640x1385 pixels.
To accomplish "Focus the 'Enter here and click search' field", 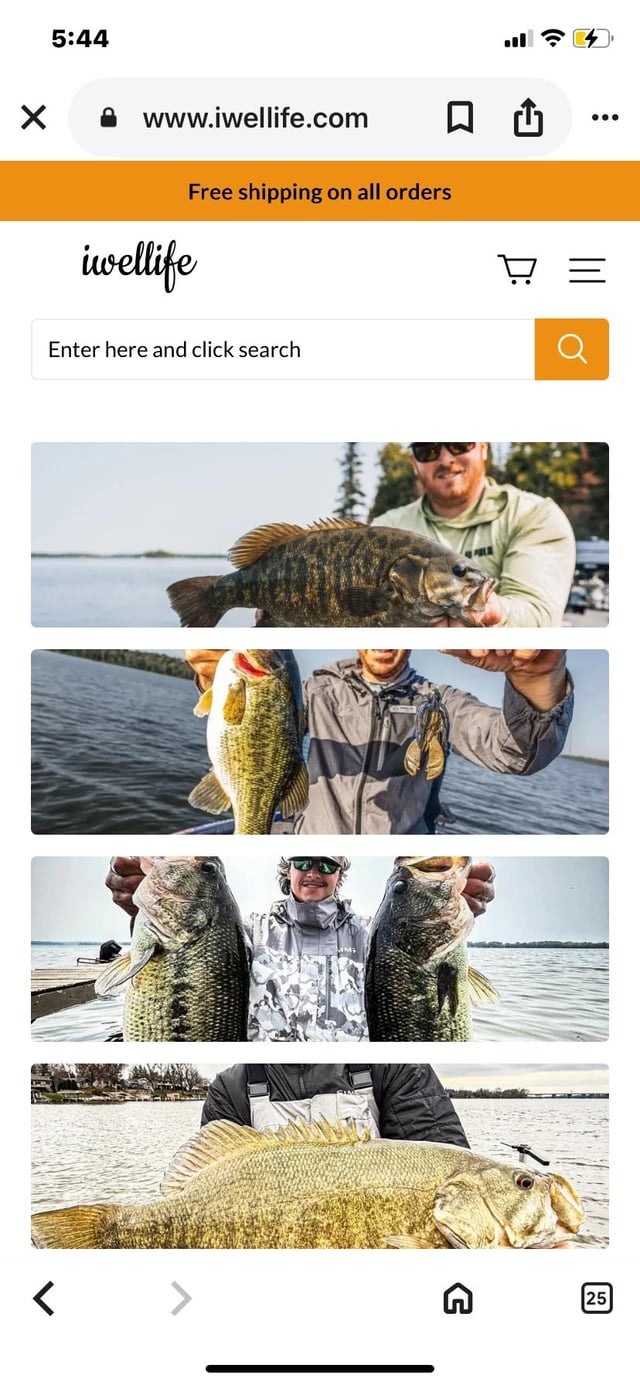I will tap(283, 349).
